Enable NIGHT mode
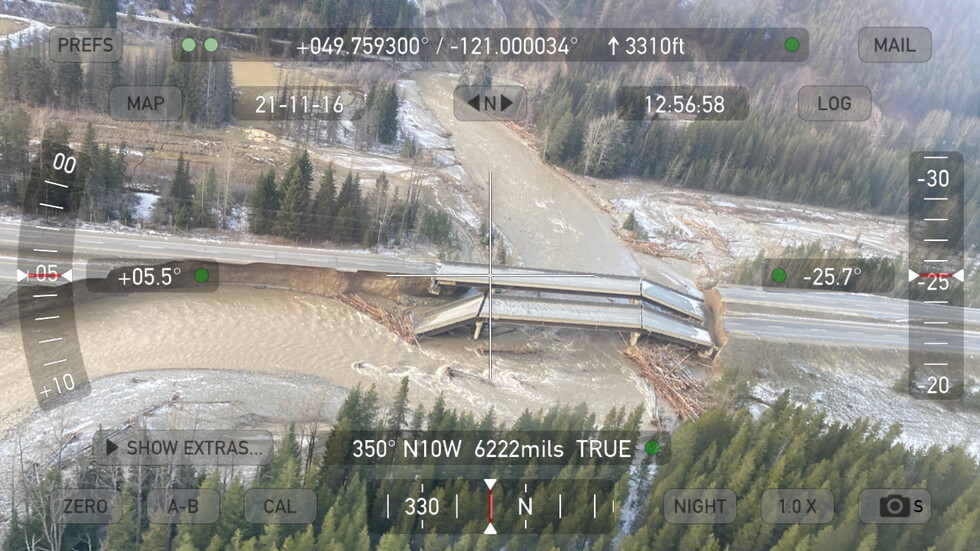Image resolution: width=980 pixels, height=551 pixels. (699, 506)
